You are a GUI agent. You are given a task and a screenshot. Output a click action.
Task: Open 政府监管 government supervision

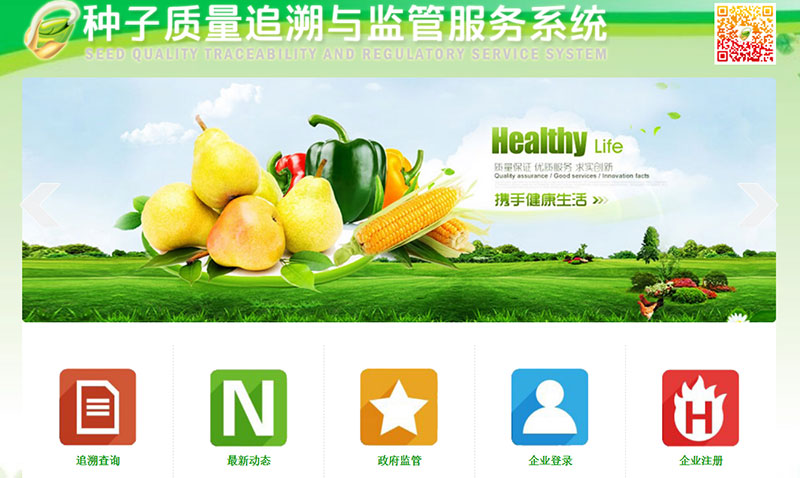coord(399,408)
